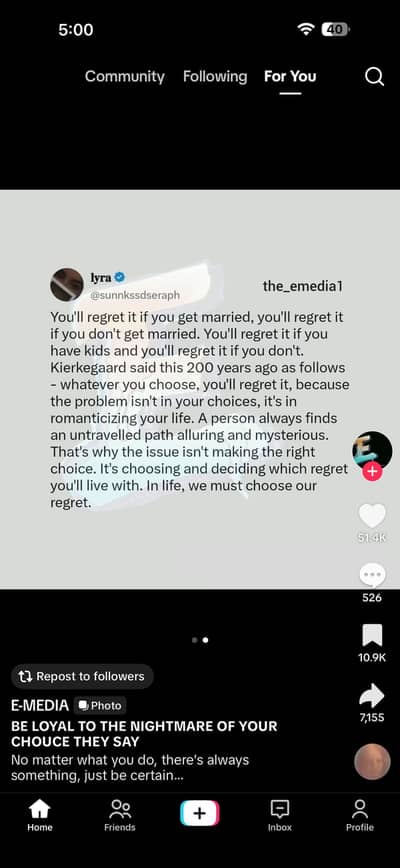
Task: Switch to the Profile tab
Action: [x=360, y=817]
